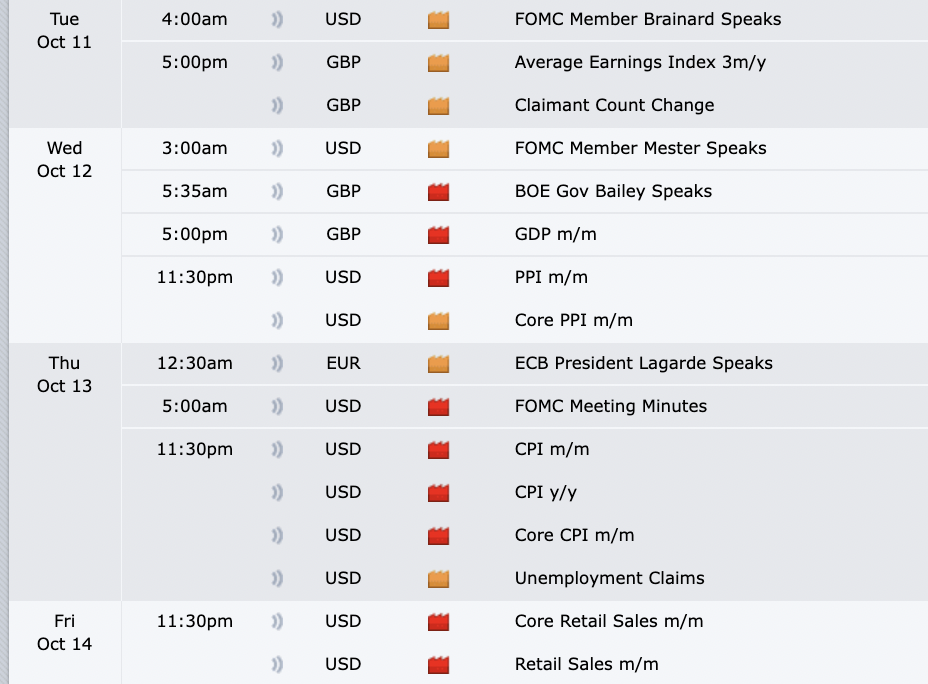928x684 pixels.
Task: View the GDP m/m event details
Action: click(552, 234)
